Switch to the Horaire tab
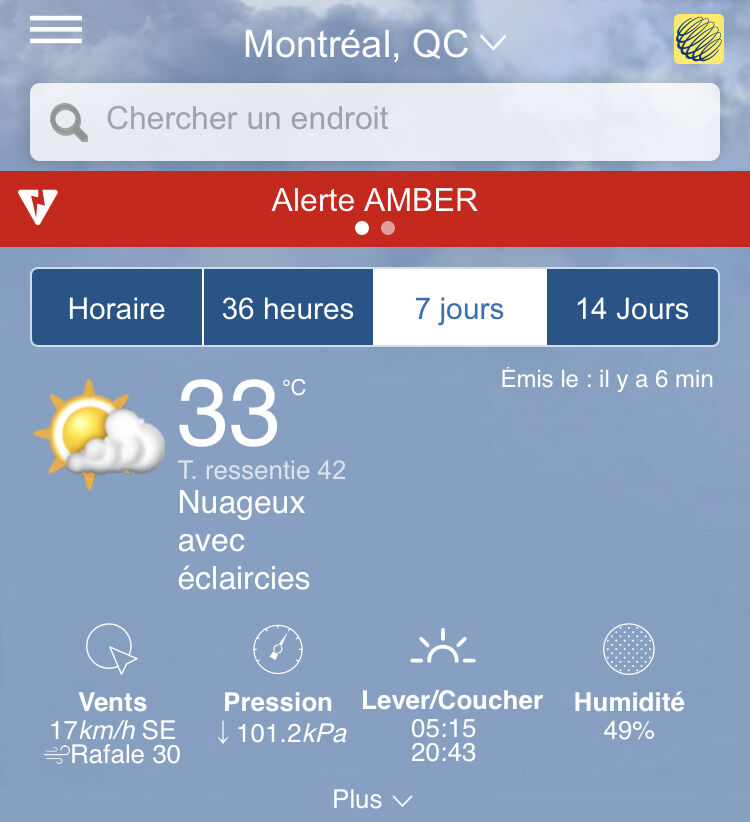Viewport: 750px width, 822px height. click(x=117, y=308)
